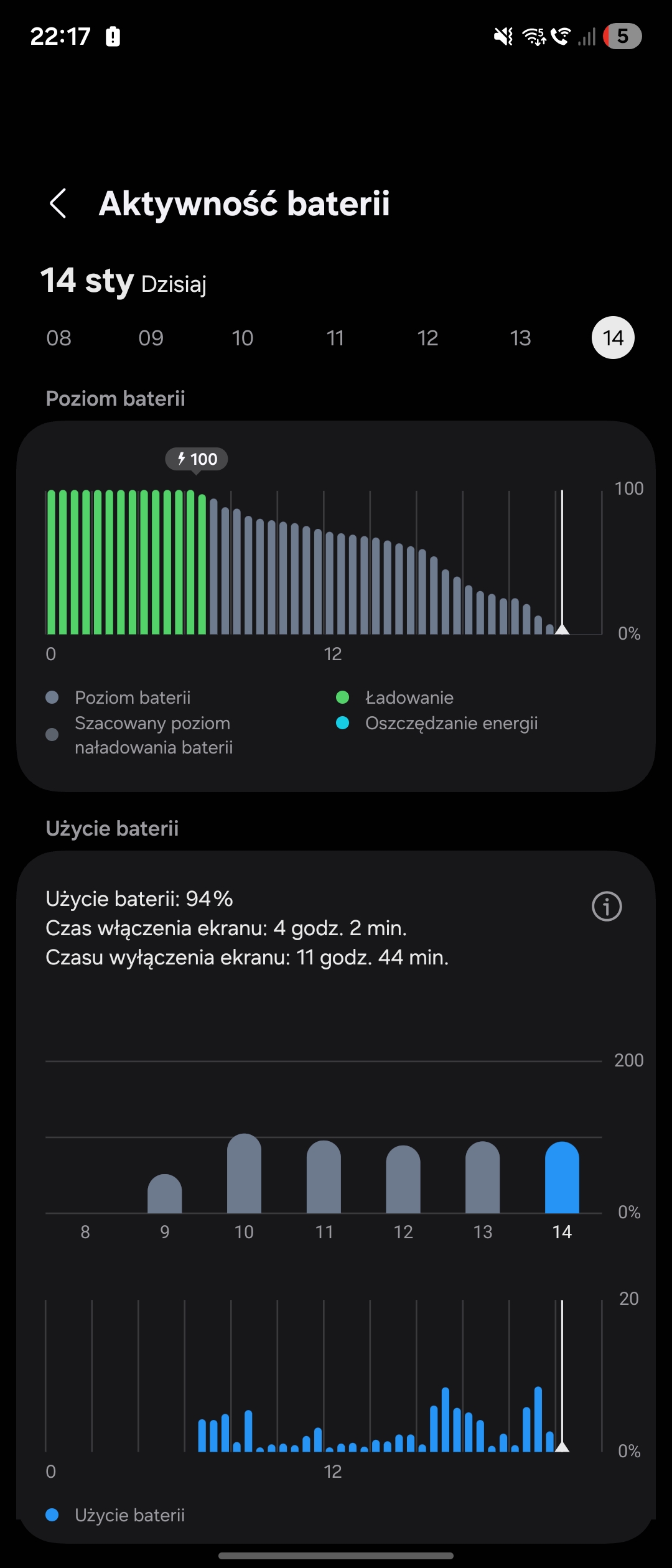Viewport: 672px width, 1568px height.
Task: Tap the usage bar for day 9
Action: pos(165,1195)
